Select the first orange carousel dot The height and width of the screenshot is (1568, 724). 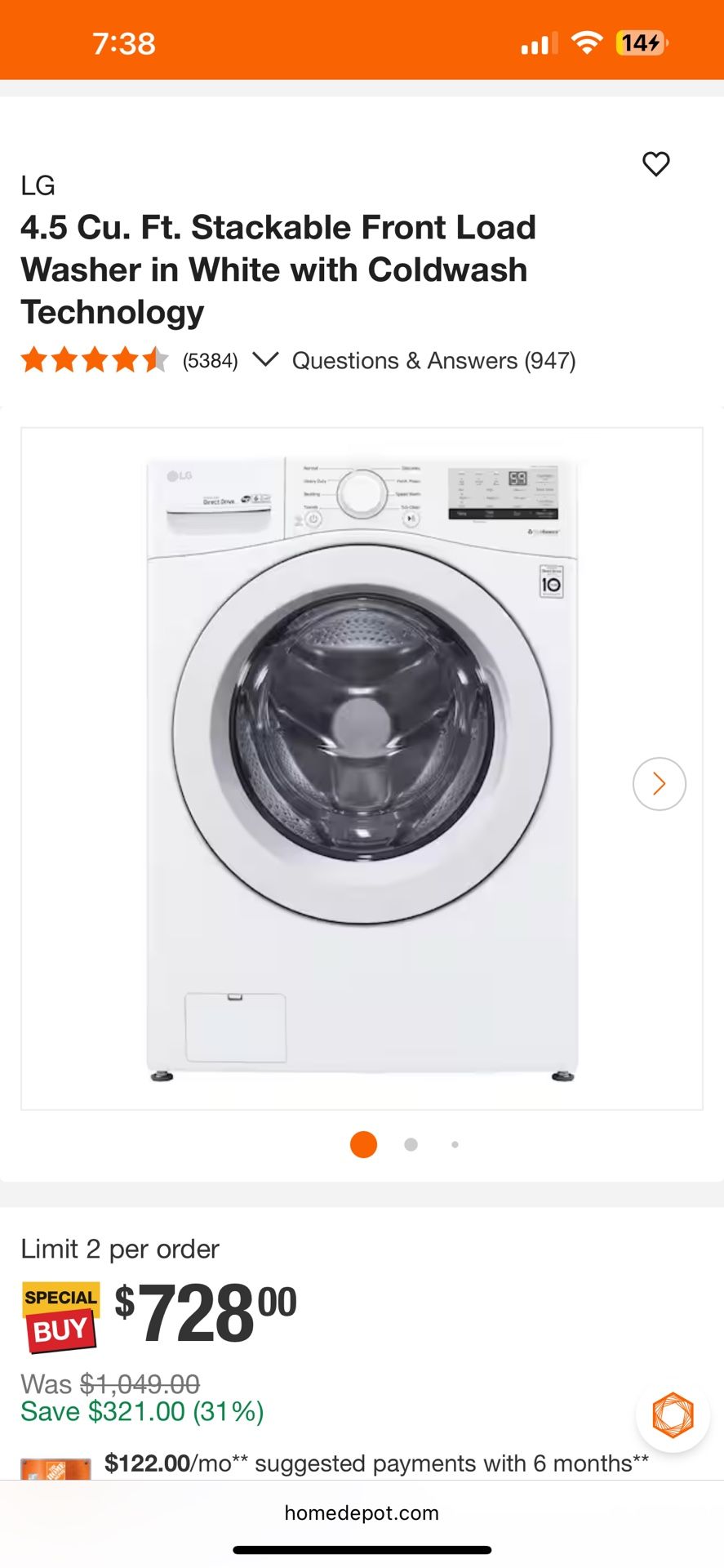(363, 1144)
